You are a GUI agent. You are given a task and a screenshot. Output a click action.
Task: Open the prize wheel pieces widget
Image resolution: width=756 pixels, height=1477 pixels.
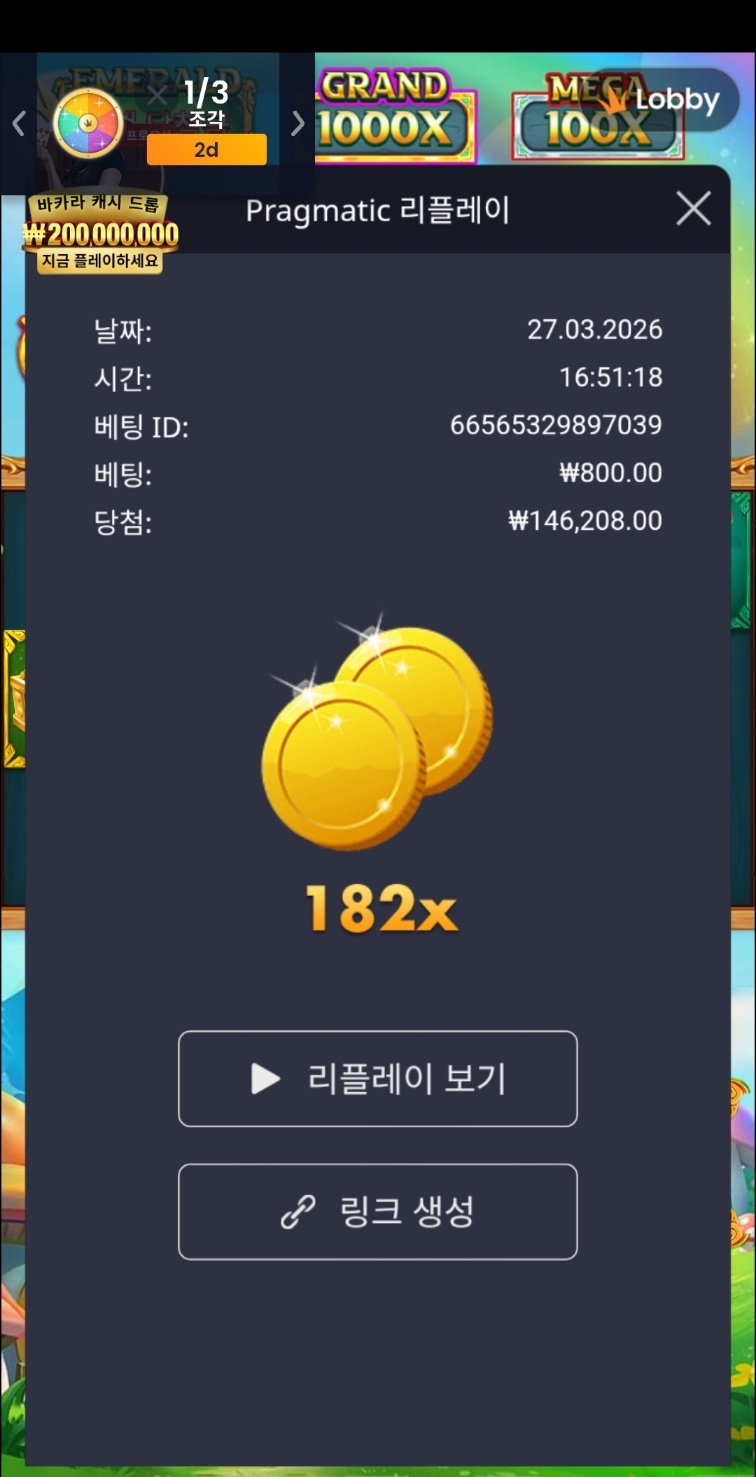[x=88, y=123]
